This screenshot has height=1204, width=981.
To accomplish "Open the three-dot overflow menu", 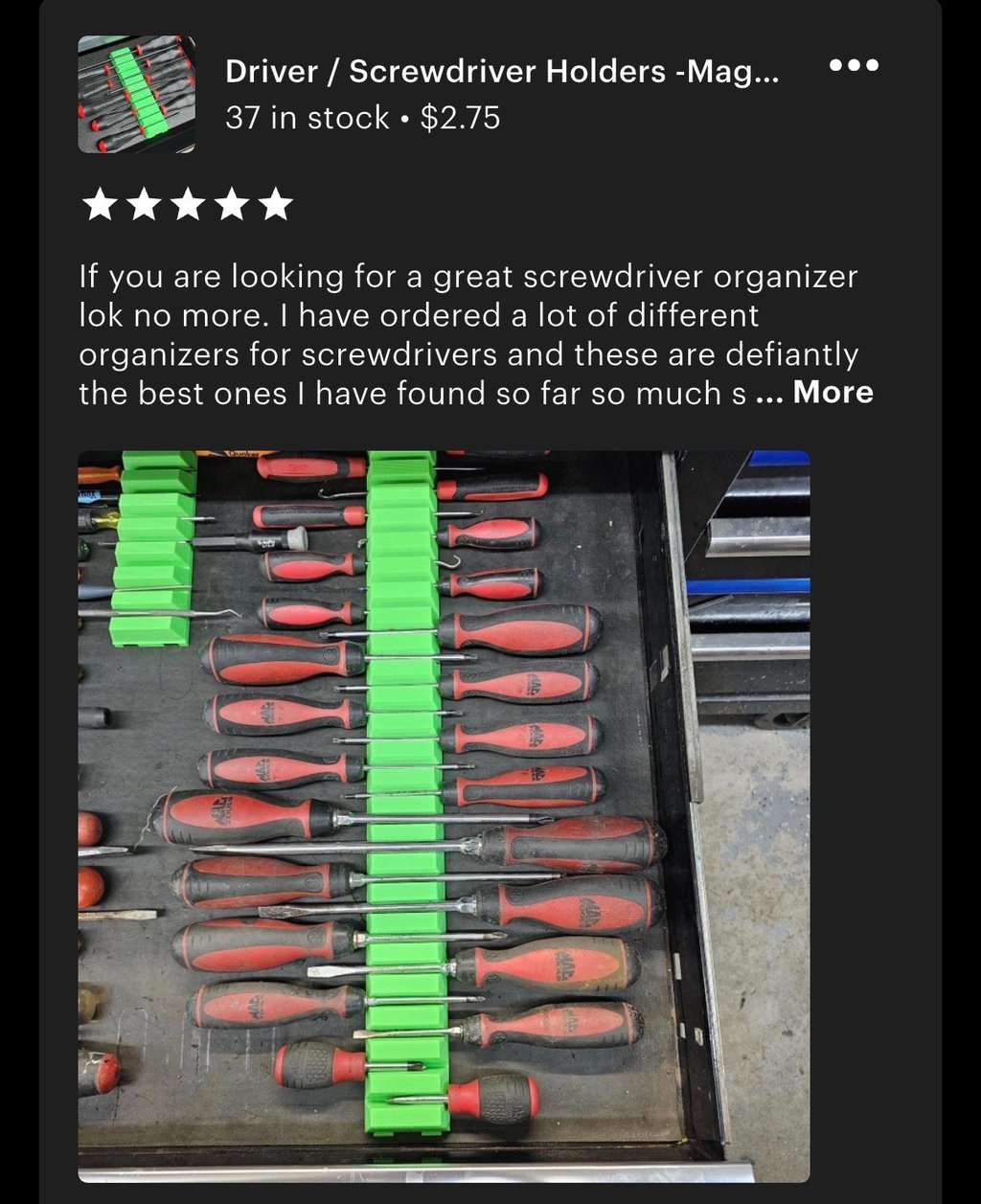I will (854, 65).
